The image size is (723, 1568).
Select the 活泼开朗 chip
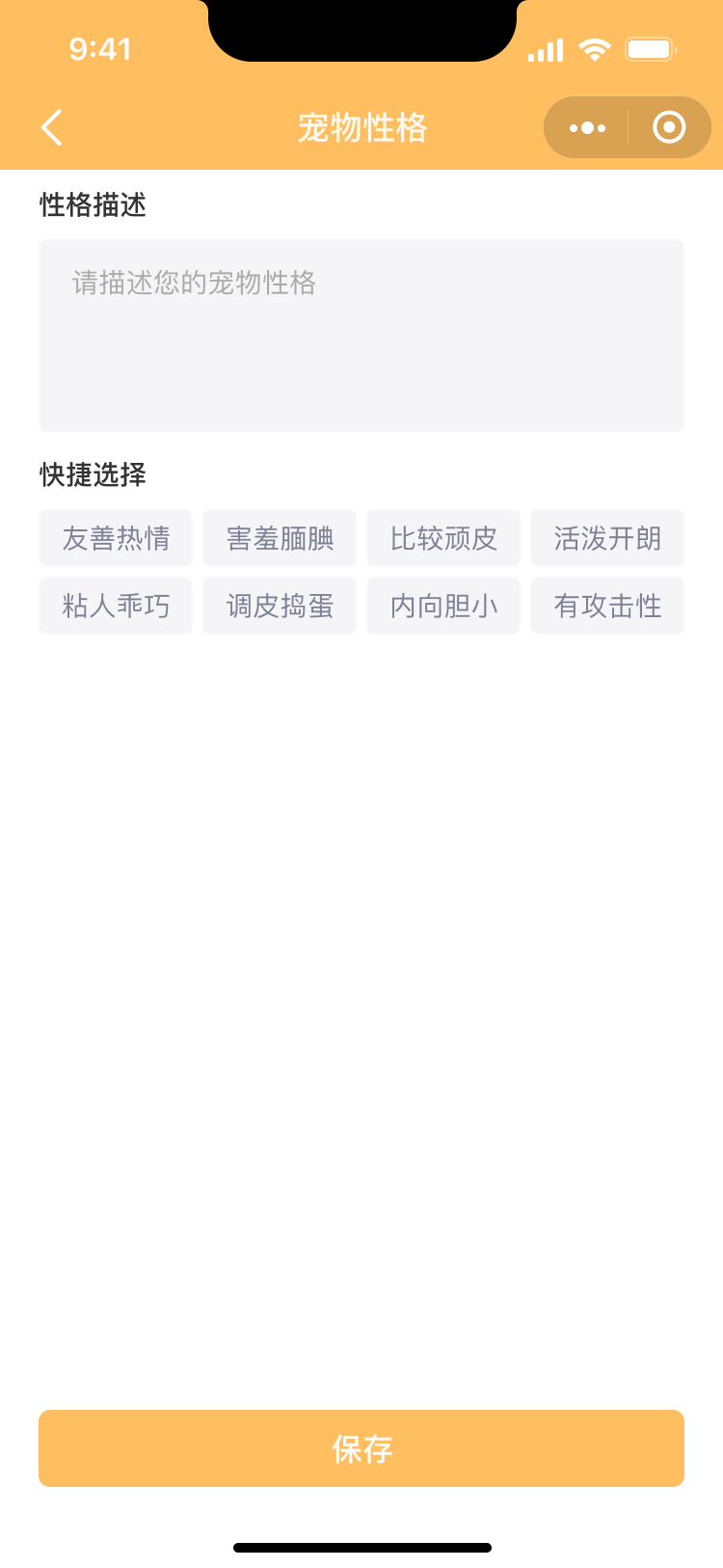click(607, 538)
